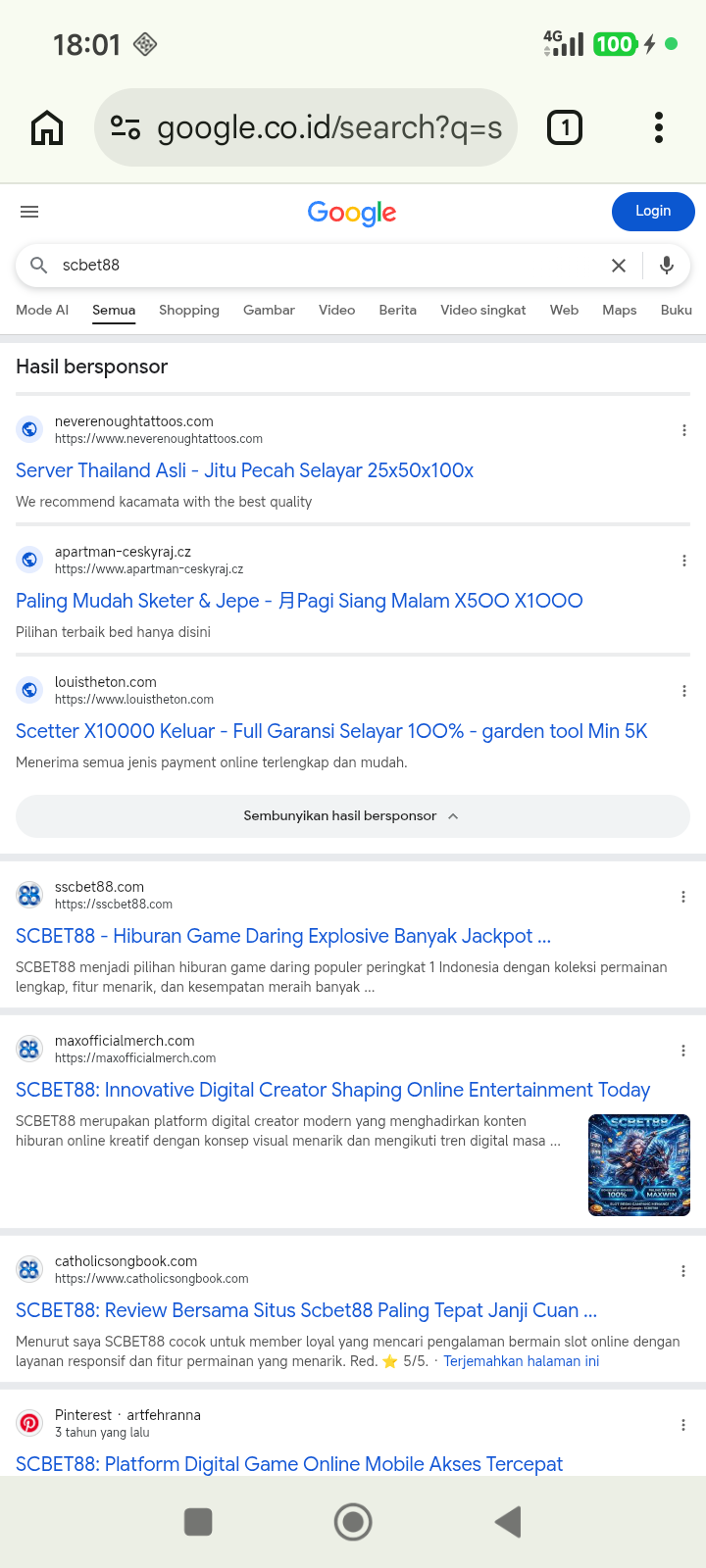Open the maxofficialmerch.com result title
This screenshot has height=1568, width=706.
point(333,1090)
